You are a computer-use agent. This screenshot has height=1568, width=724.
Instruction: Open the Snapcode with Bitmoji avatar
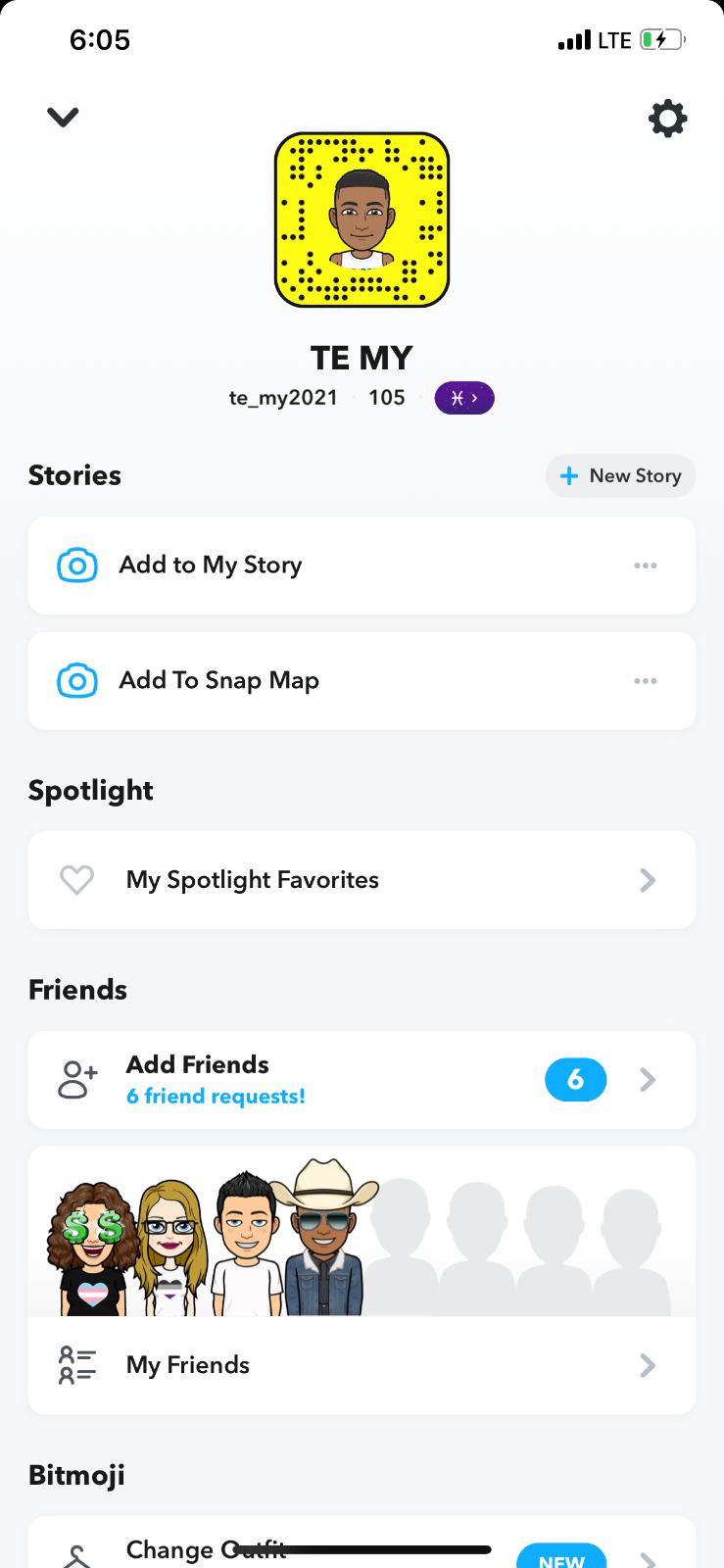click(x=362, y=220)
